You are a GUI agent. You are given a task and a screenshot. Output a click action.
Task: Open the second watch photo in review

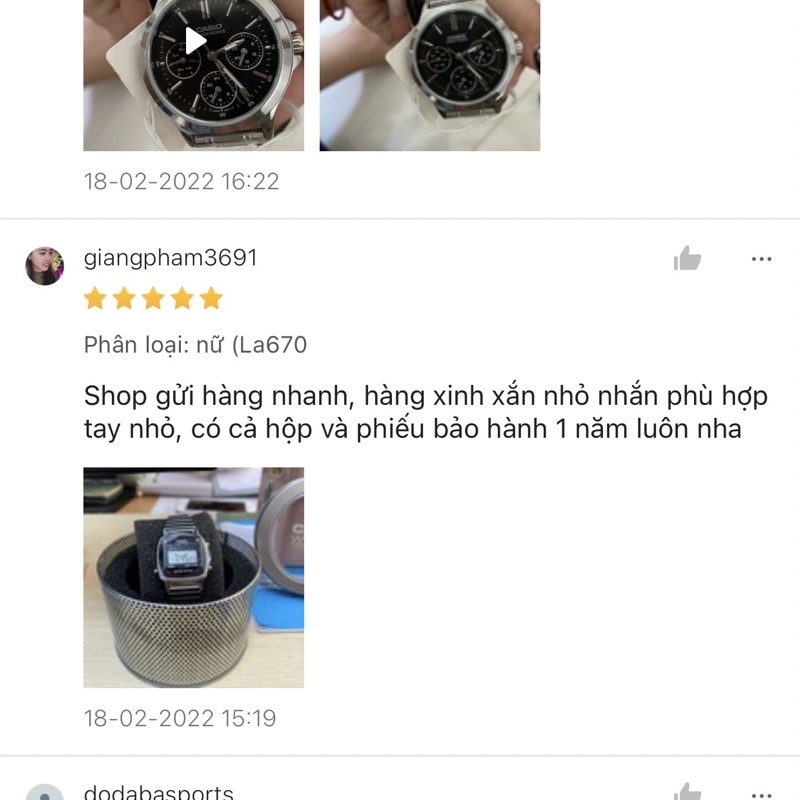pos(429,75)
